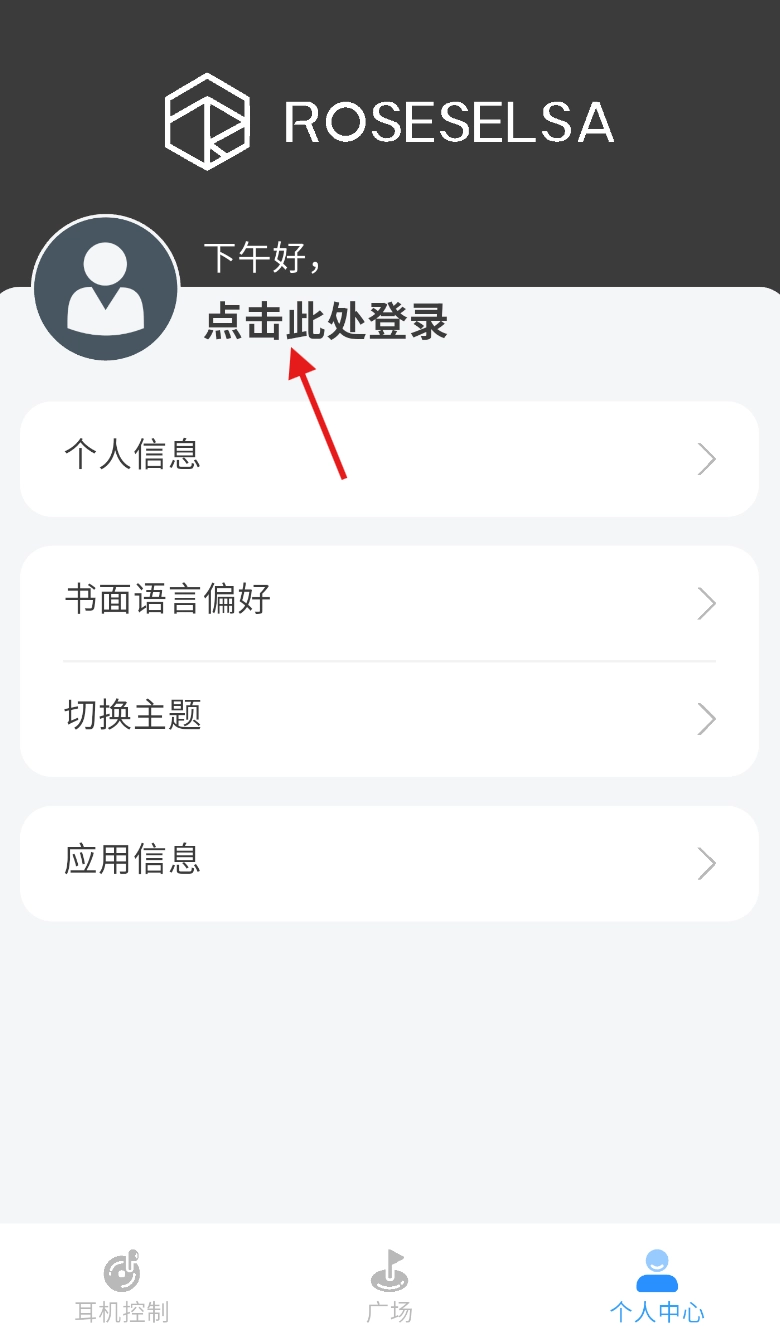Tap 点击此处登录 to log in
The image size is (780, 1338).
[x=326, y=322]
